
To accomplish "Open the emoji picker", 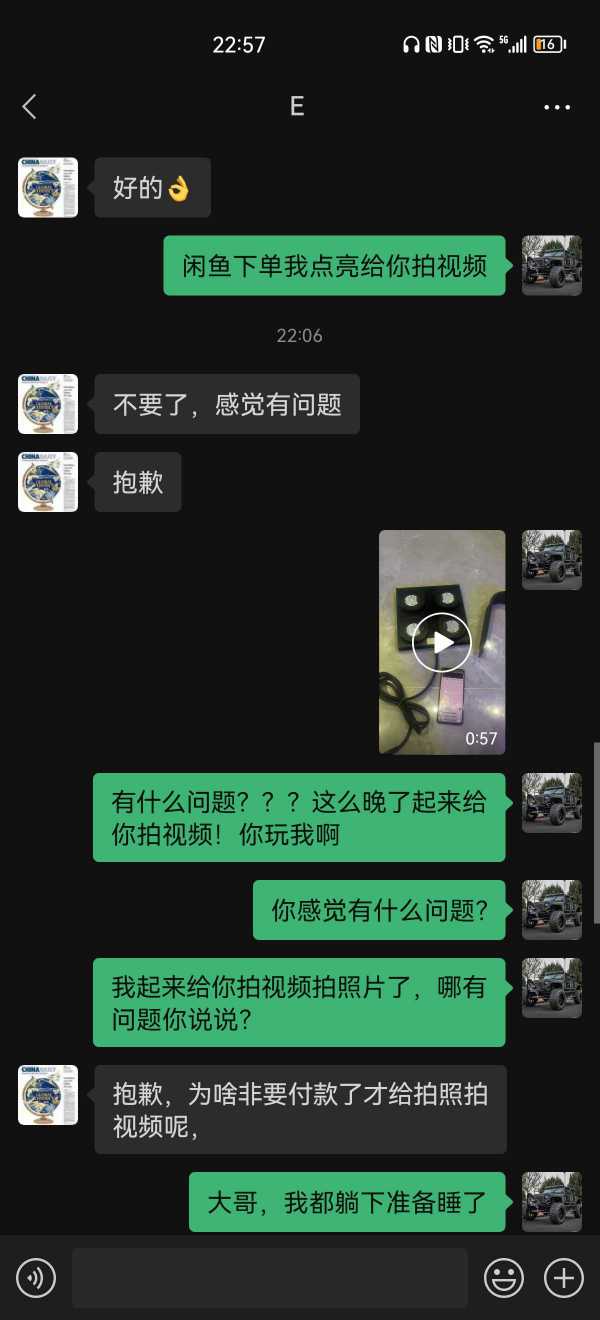I will [504, 1277].
